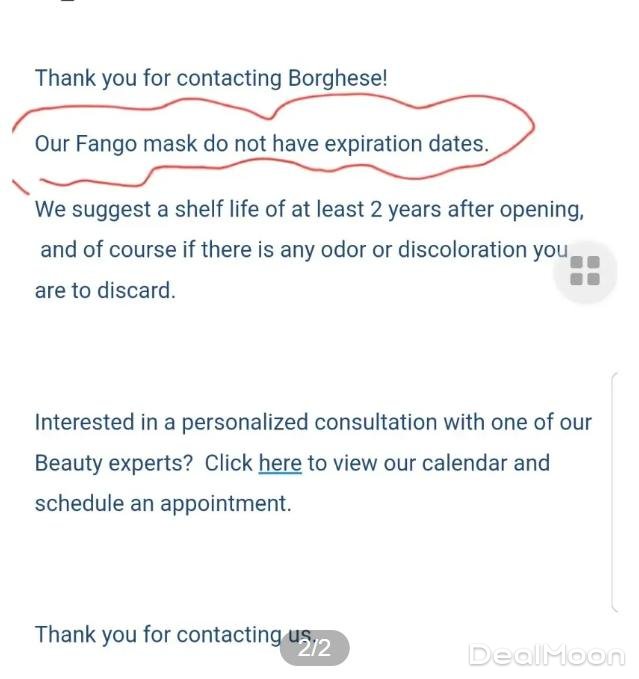This screenshot has width=639, height=679.
Task: Open the 'here' calendar link
Action: [279, 464]
